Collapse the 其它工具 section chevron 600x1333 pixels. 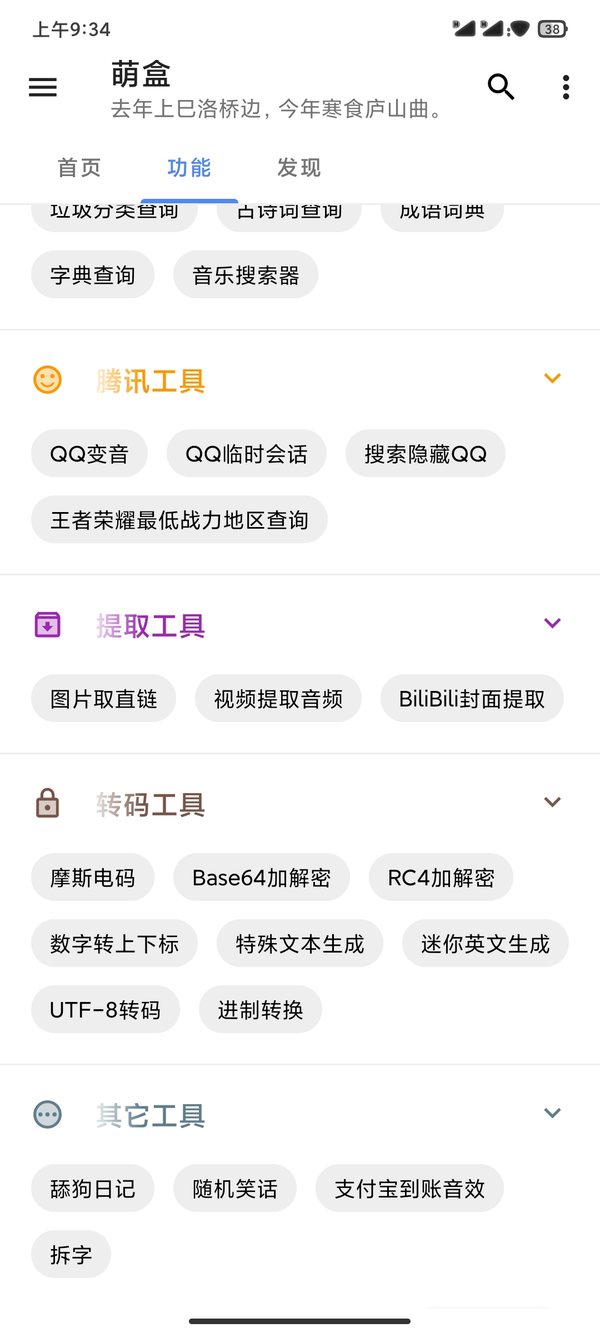(x=552, y=1113)
